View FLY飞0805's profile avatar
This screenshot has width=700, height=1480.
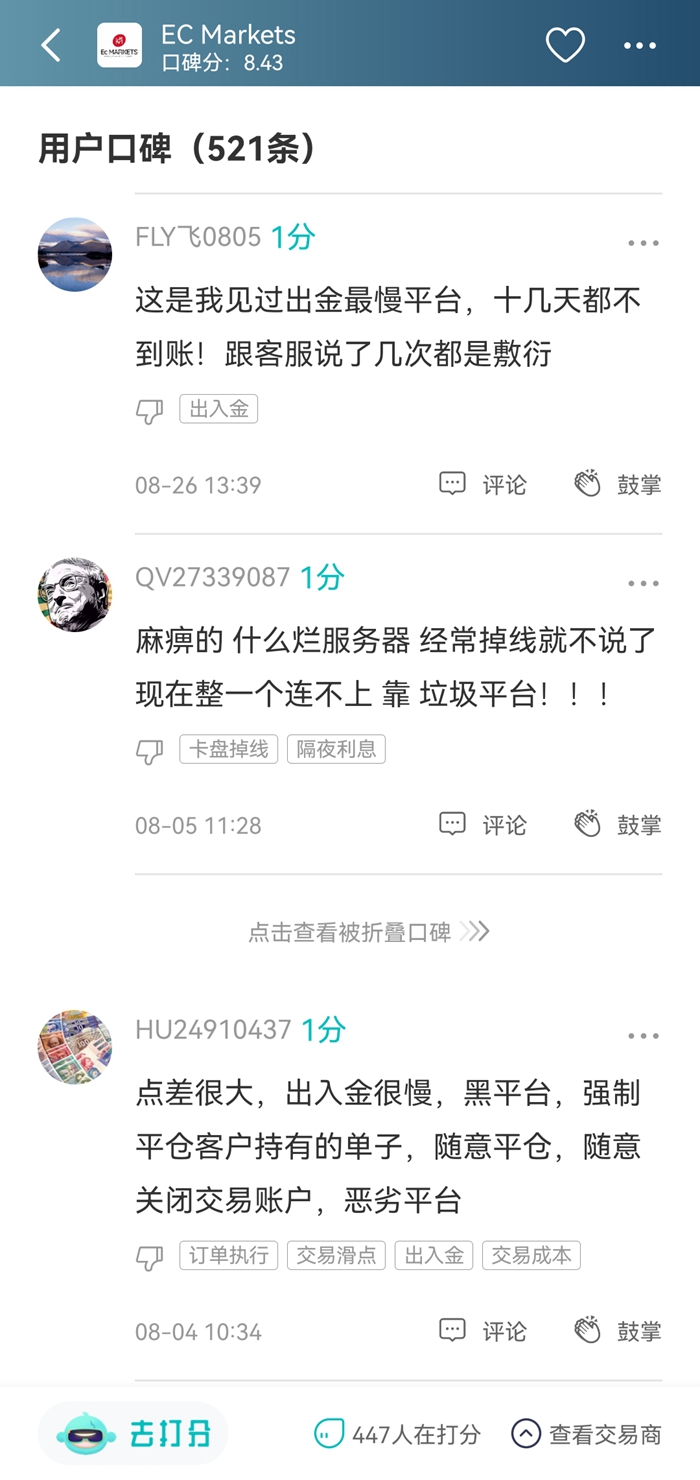tap(75, 254)
